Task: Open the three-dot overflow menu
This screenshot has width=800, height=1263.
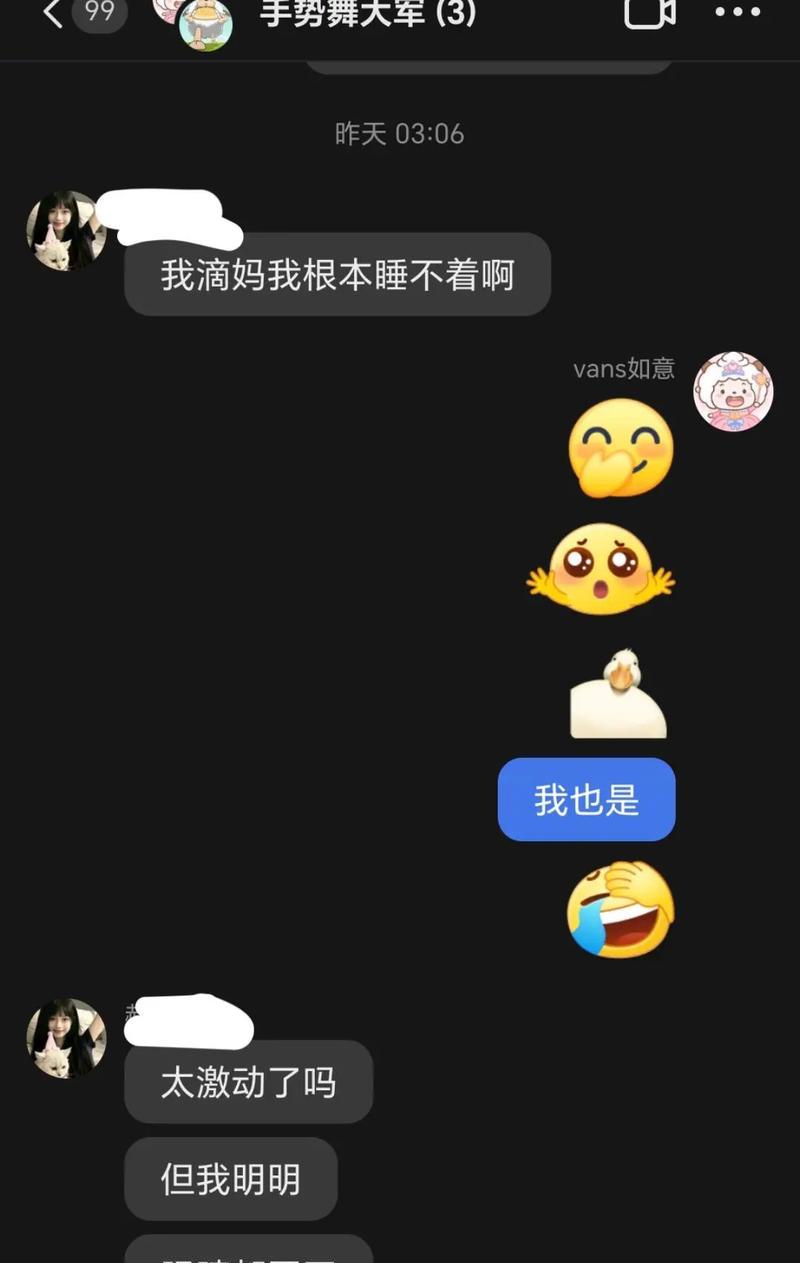Action: click(738, 13)
